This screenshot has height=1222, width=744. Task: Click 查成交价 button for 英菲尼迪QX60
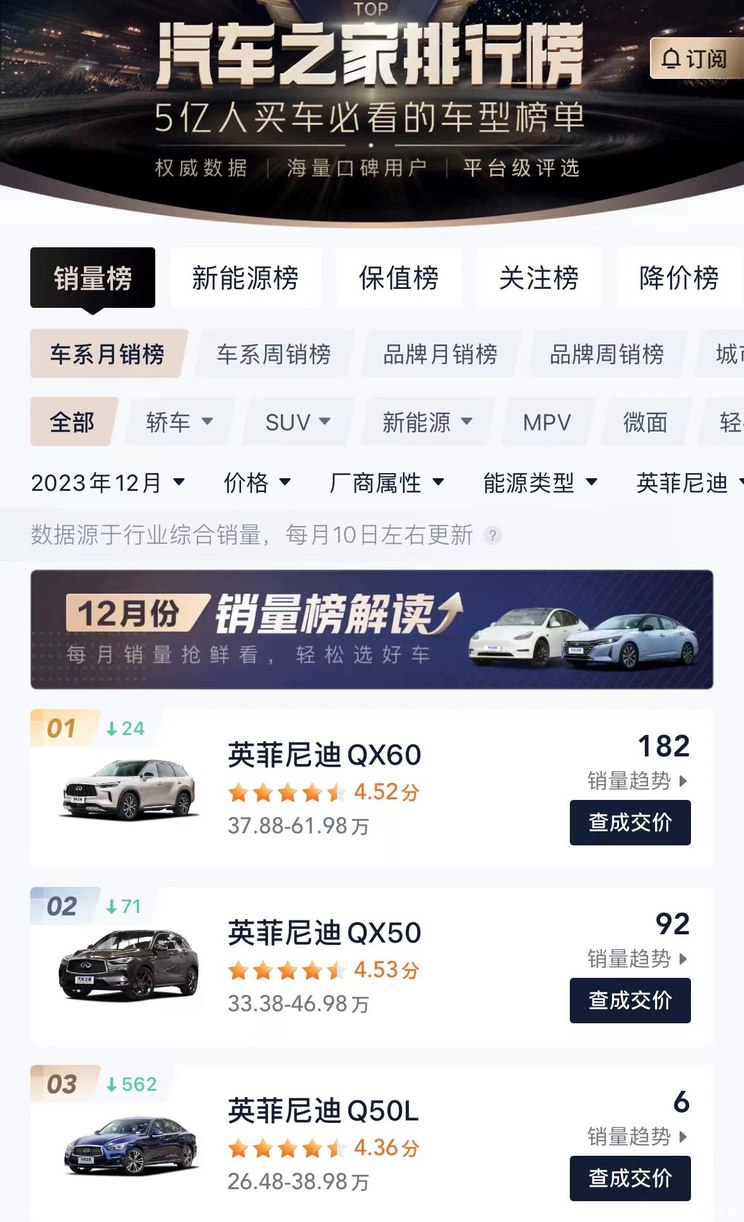click(x=630, y=823)
